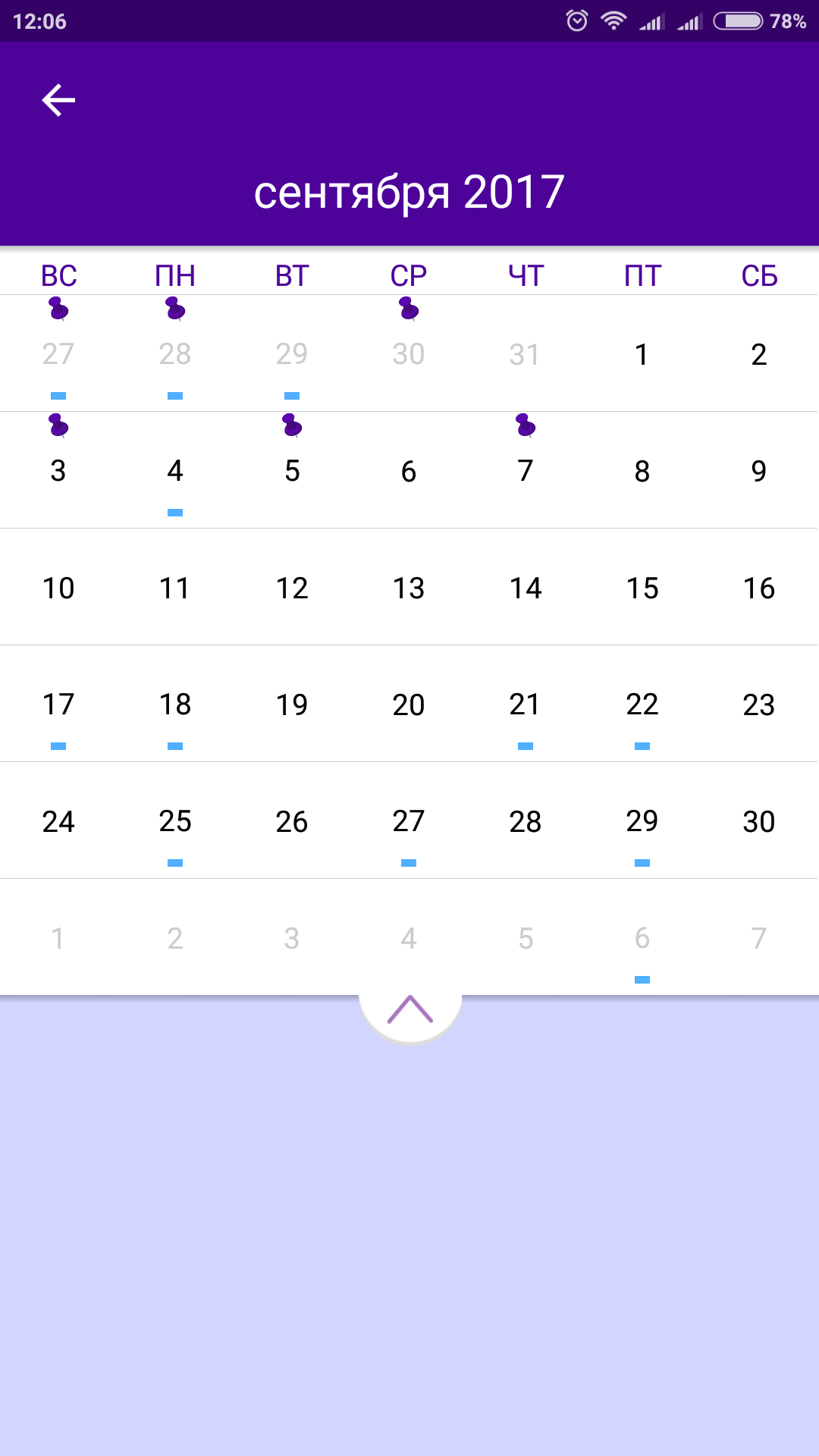Select September 1 in the calendar
819x1456 pixels.
coord(642,354)
